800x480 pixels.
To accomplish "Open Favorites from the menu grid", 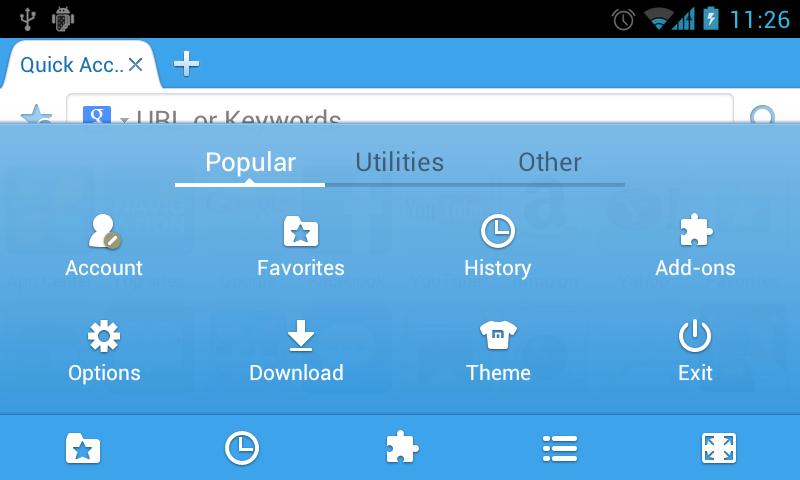I will (300, 246).
